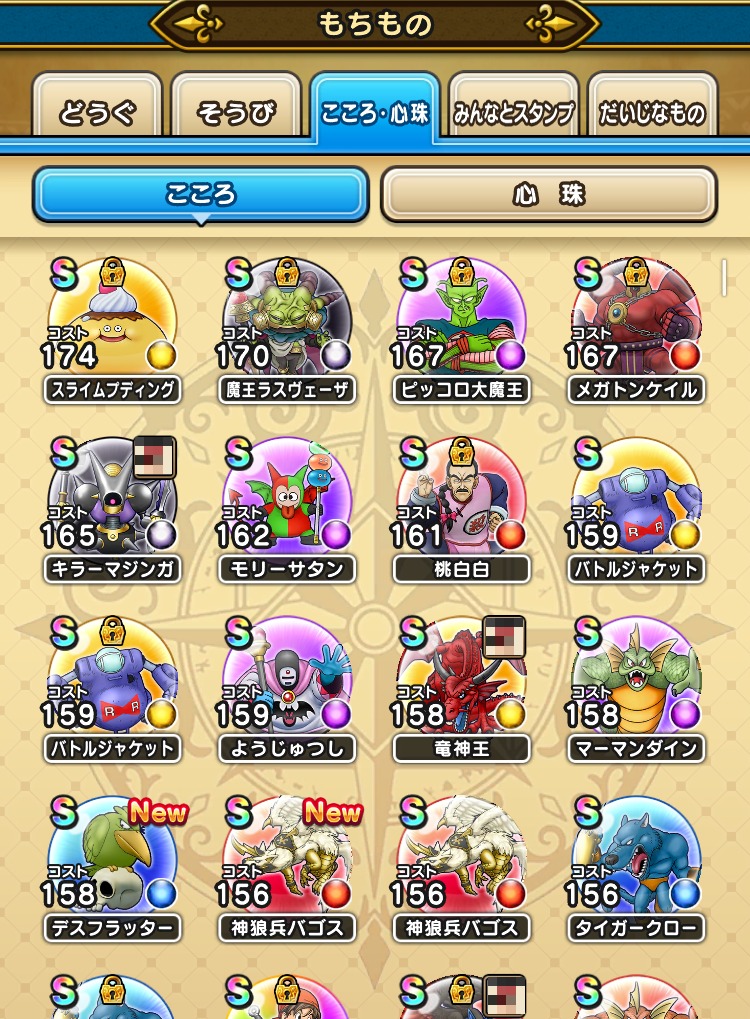Select the キラーマジンガ kokoro

click(x=112, y=505)
